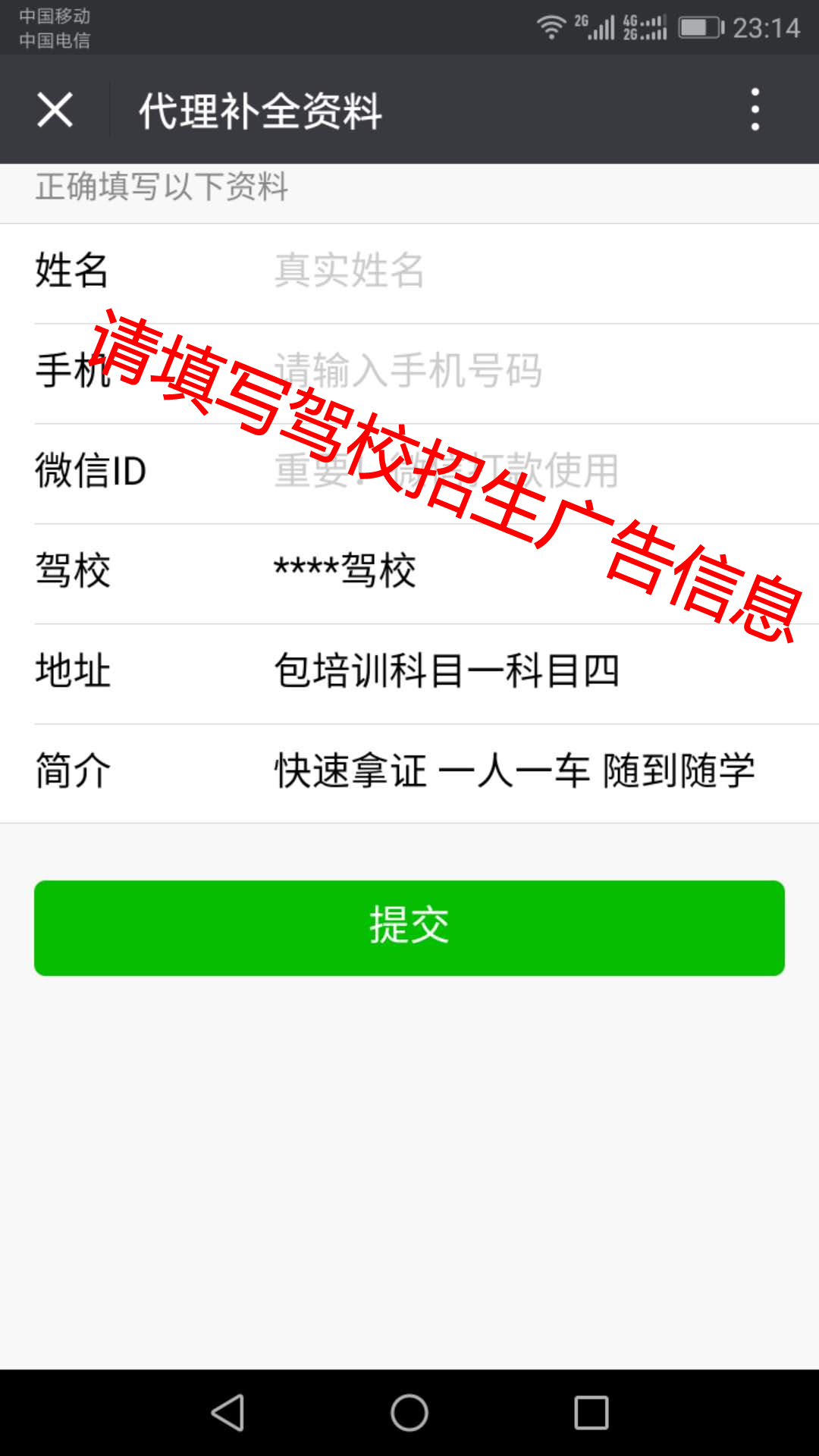Image resolution: width=819 pixels, height=1456 pixels.
Task: Open the three-dot overflow menu
Action: pos(755,109)
